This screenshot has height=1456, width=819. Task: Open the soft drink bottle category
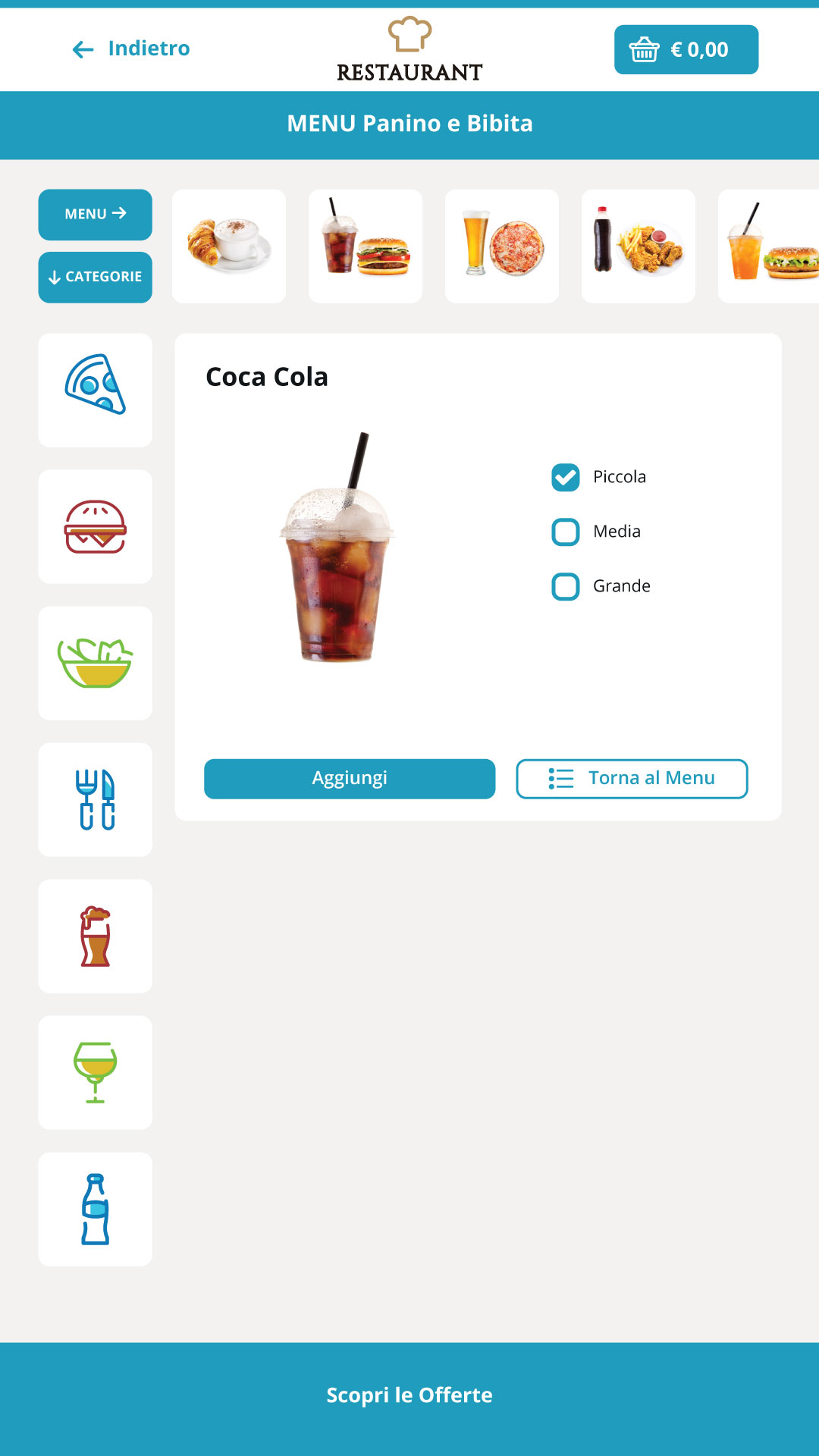(95, 1210)
